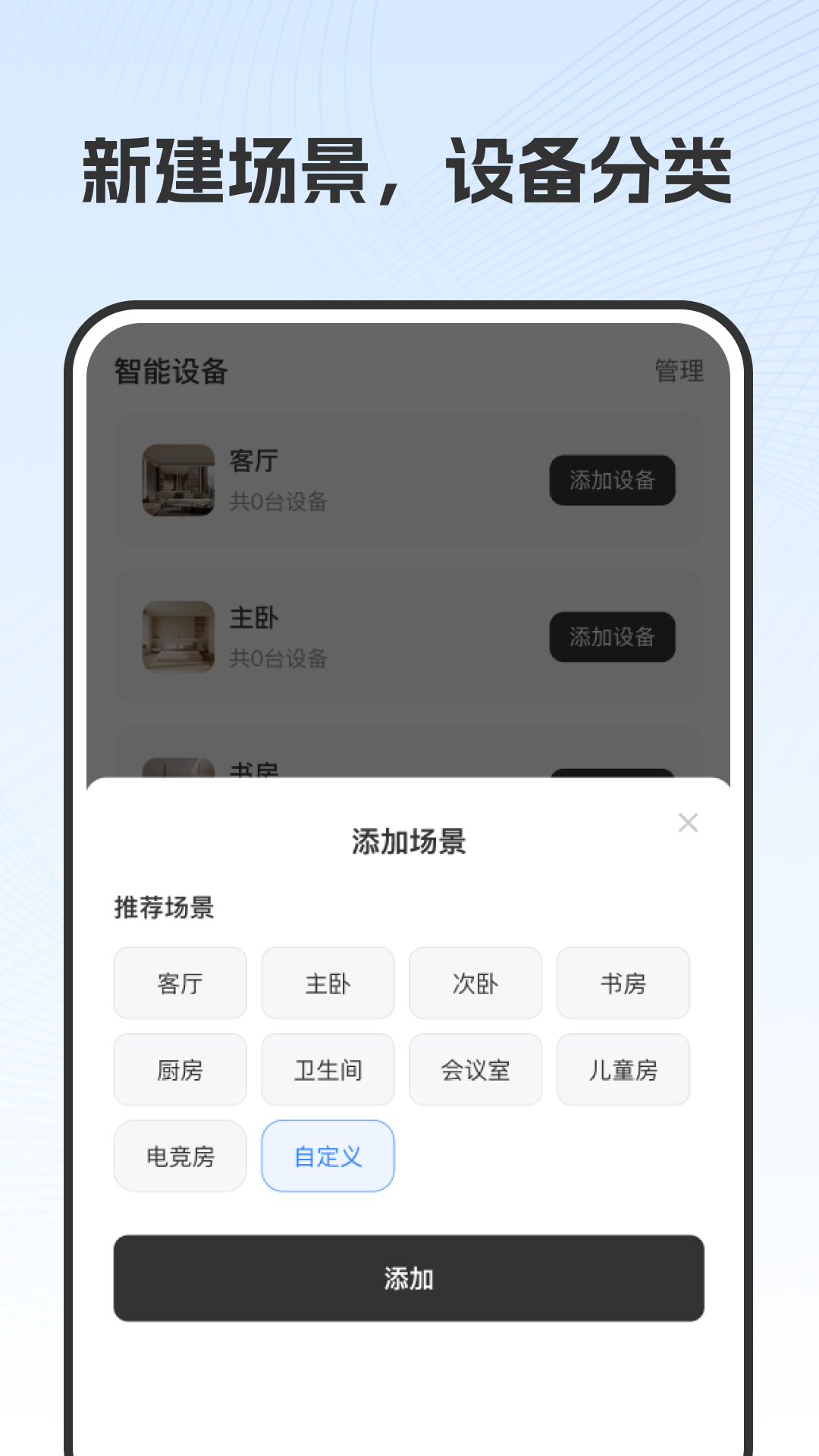Viewport: 819px width, 1456px height.
Task: Select the 主卧 recommended scene chip
Action: click(328, 983)
